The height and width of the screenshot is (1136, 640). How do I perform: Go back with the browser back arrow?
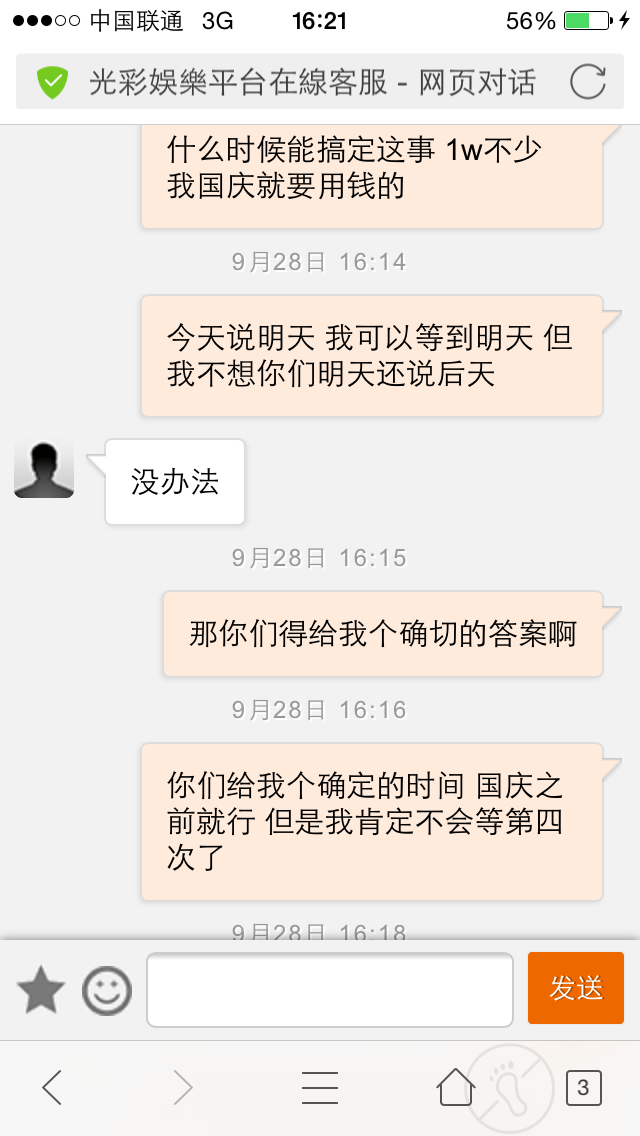pos(51,1087)
